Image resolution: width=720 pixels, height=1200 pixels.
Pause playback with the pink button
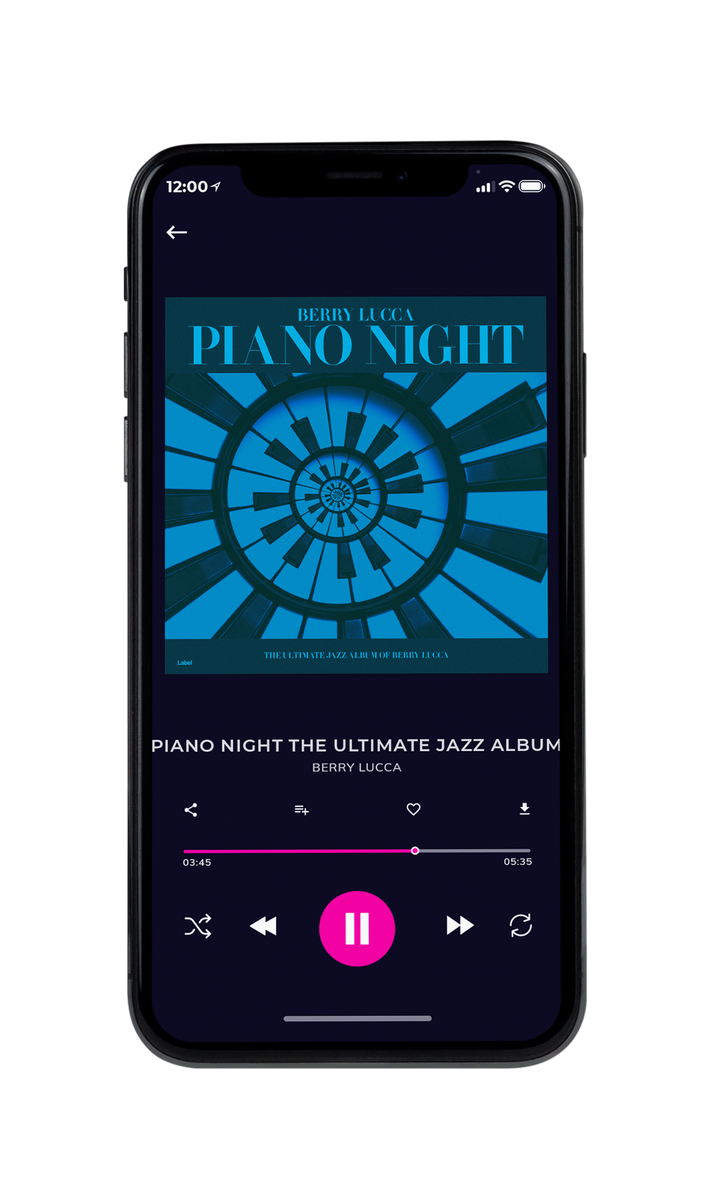tap(357, 929)
